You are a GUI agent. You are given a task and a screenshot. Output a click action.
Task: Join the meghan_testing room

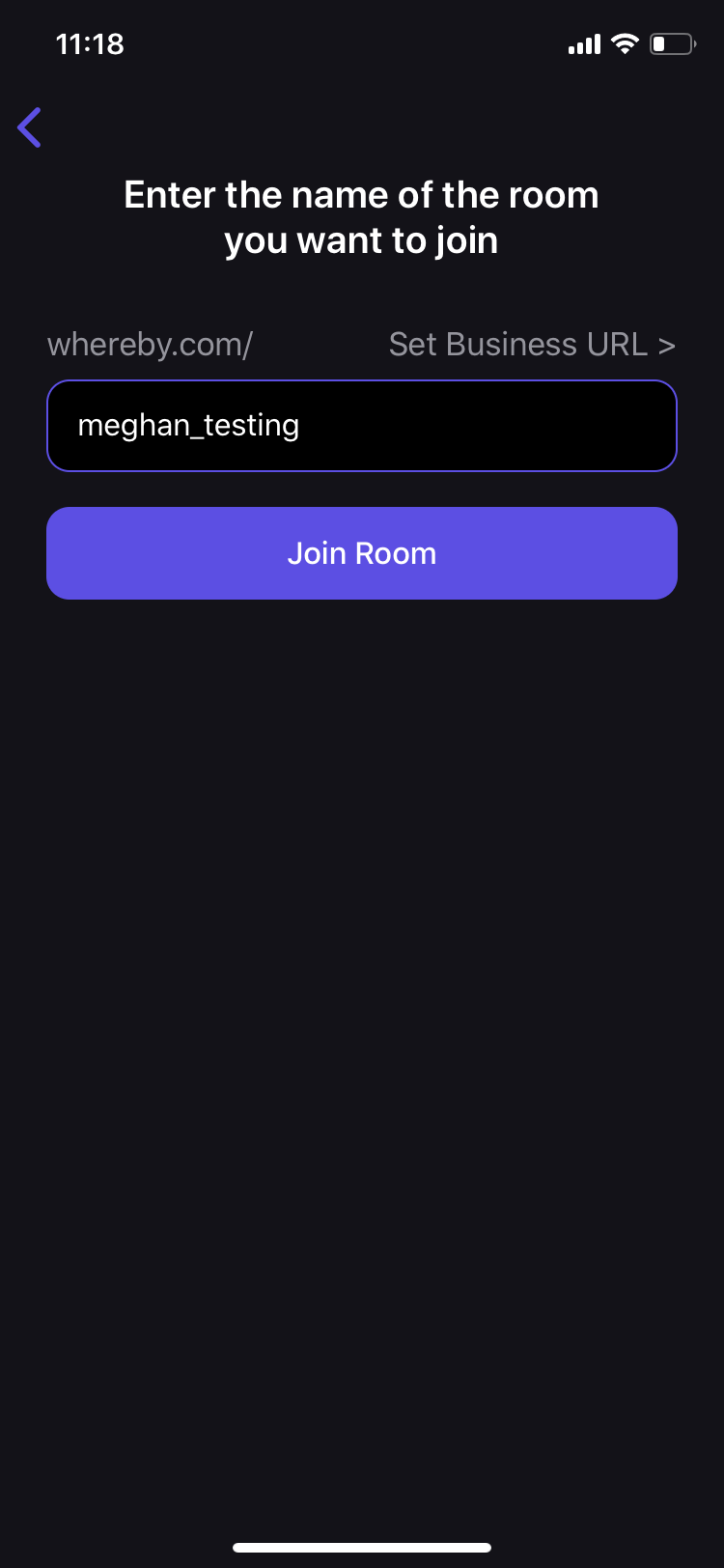(362, 553)
